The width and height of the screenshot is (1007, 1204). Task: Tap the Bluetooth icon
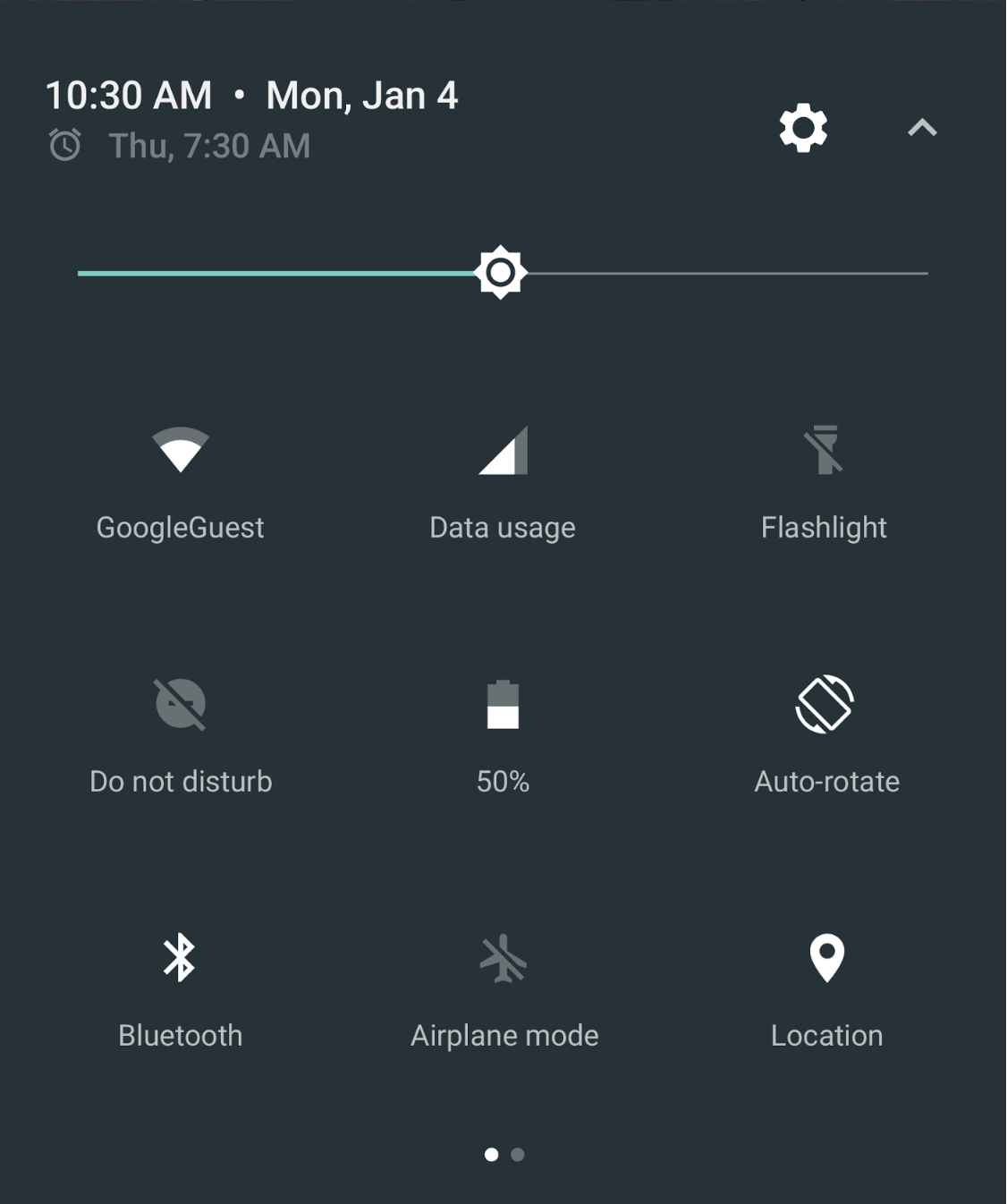click(x=179, y=961)
